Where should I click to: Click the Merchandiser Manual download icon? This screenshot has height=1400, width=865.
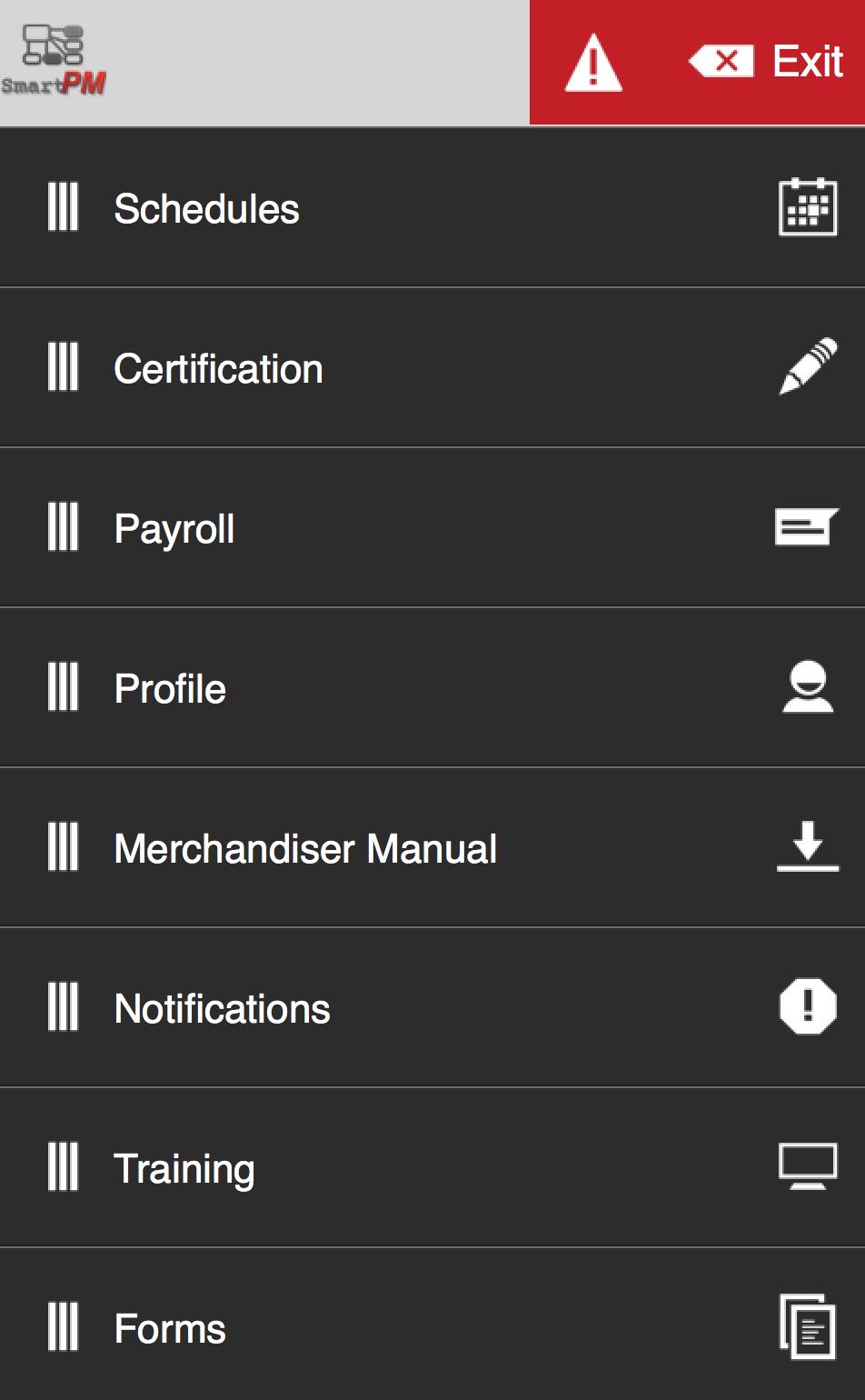point(806,847)
